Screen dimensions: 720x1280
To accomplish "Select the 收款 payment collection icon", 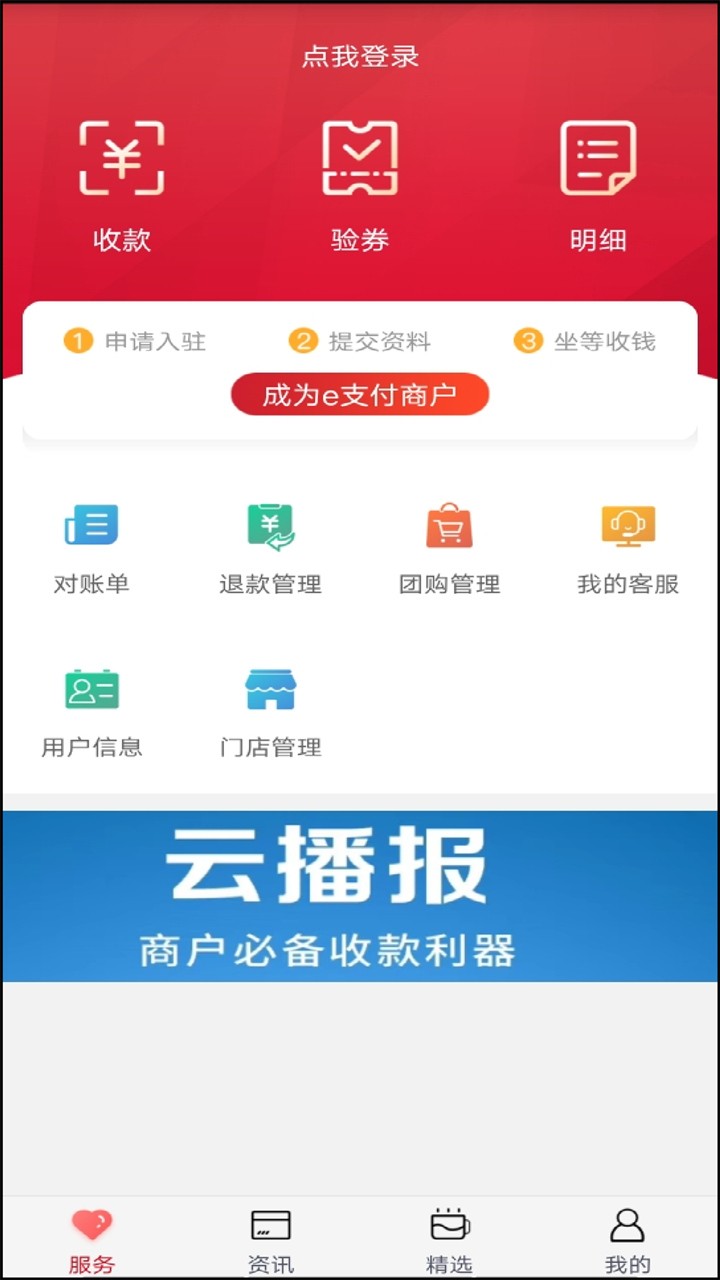I will [122, 157].
